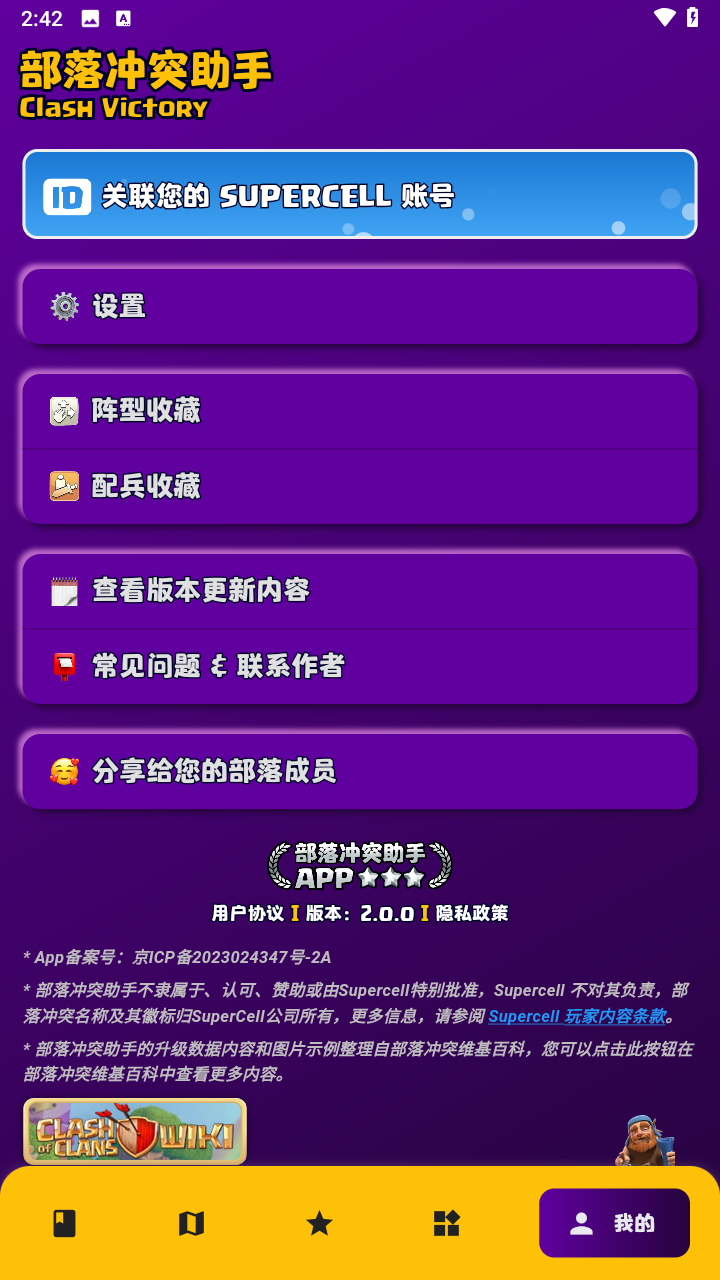720x1280 pixels.
Task: Switch to the book tab
Action: 64,1223
